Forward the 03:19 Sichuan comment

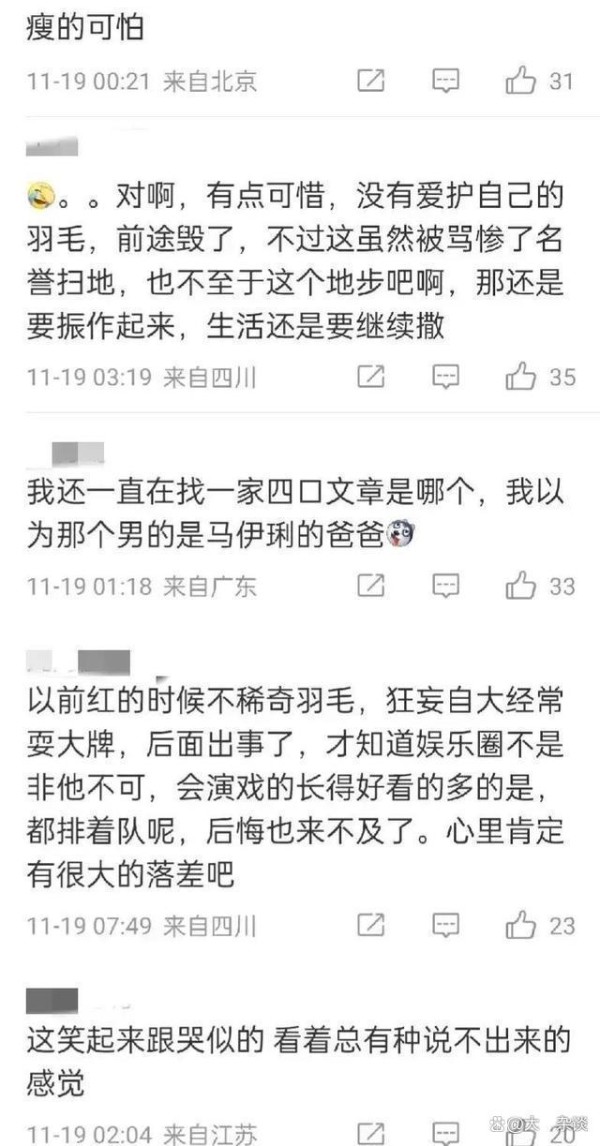371,376
